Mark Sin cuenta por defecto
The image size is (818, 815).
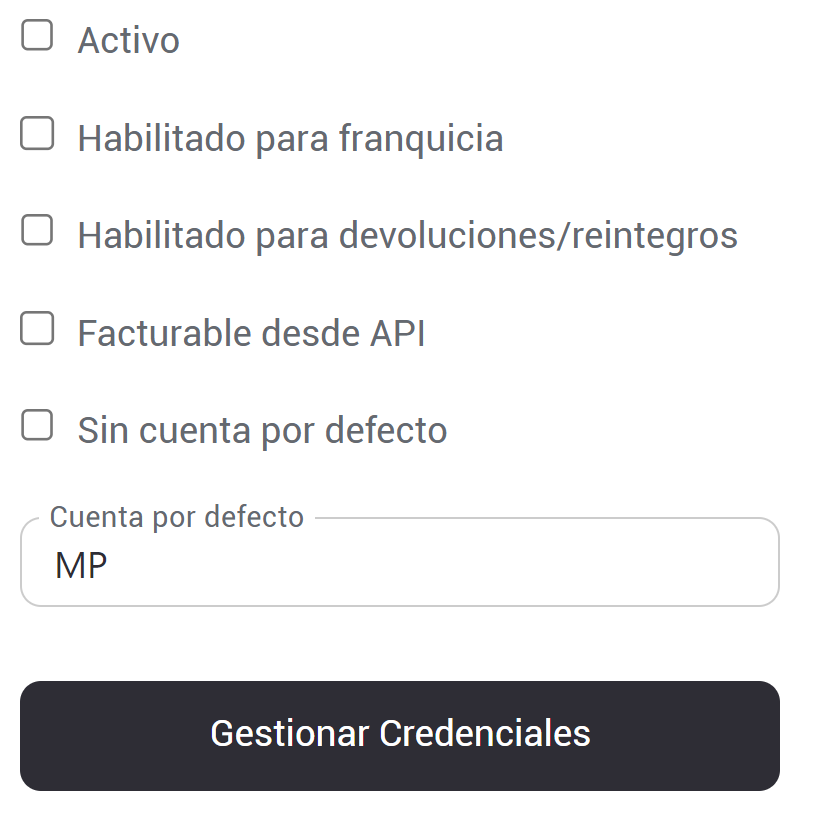pyautogui.click(x=37, y=426)
